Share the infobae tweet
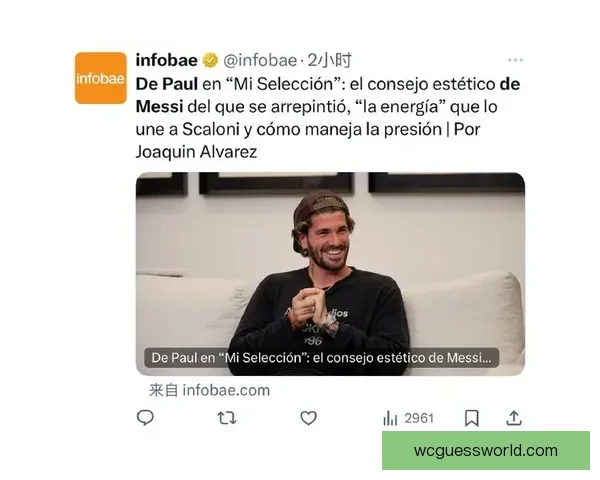The width and height of the screenshot is (600, 480). (x=514, y=418)
